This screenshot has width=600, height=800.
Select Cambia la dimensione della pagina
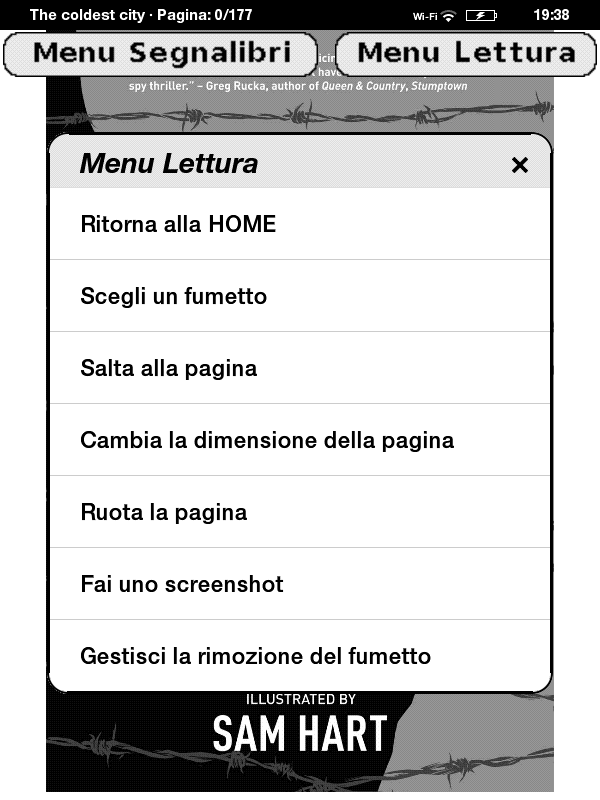click(300, 440)
